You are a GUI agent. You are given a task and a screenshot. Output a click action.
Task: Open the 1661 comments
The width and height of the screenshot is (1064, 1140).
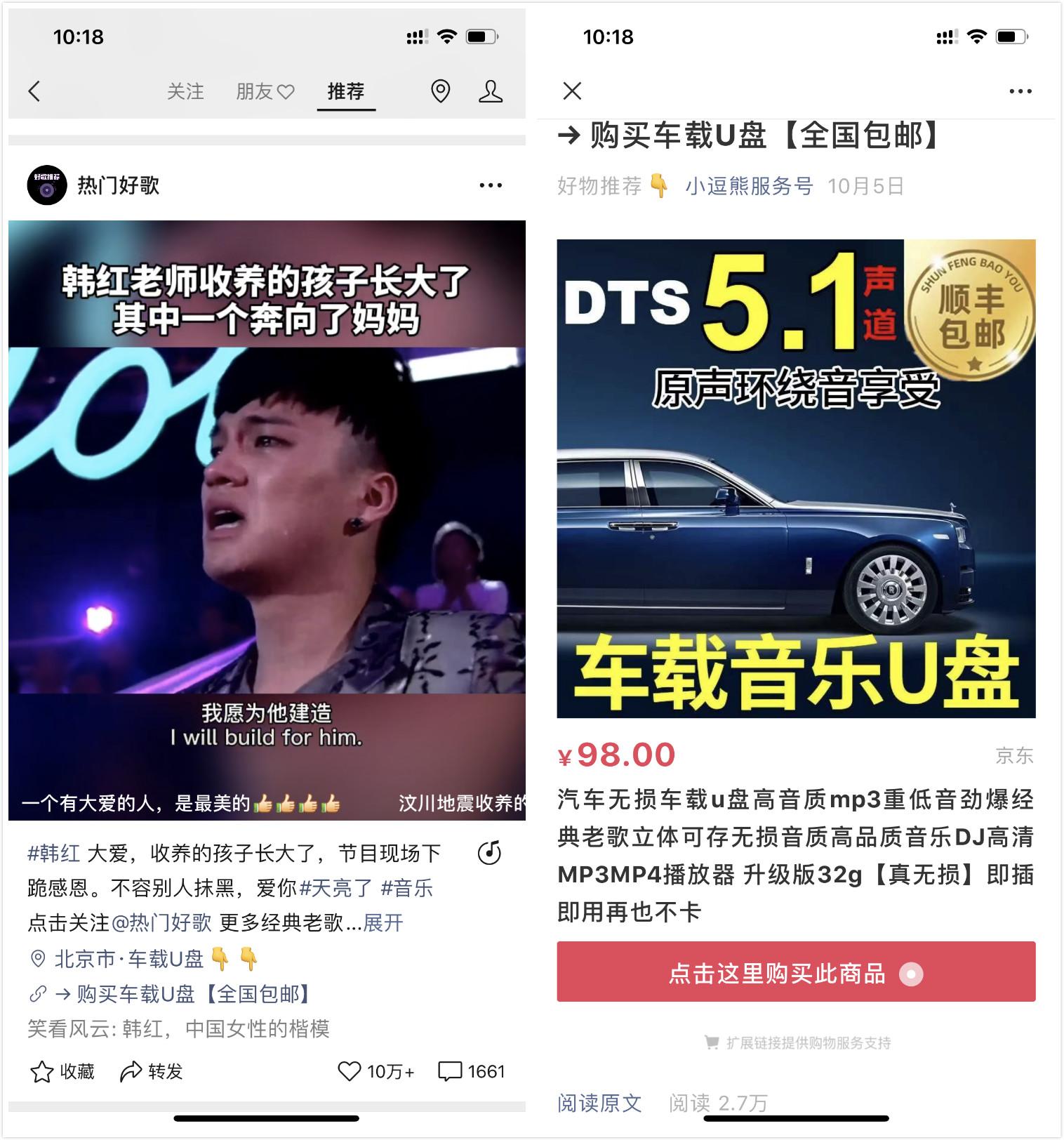pyautogui.click(x=471, y=1071)
